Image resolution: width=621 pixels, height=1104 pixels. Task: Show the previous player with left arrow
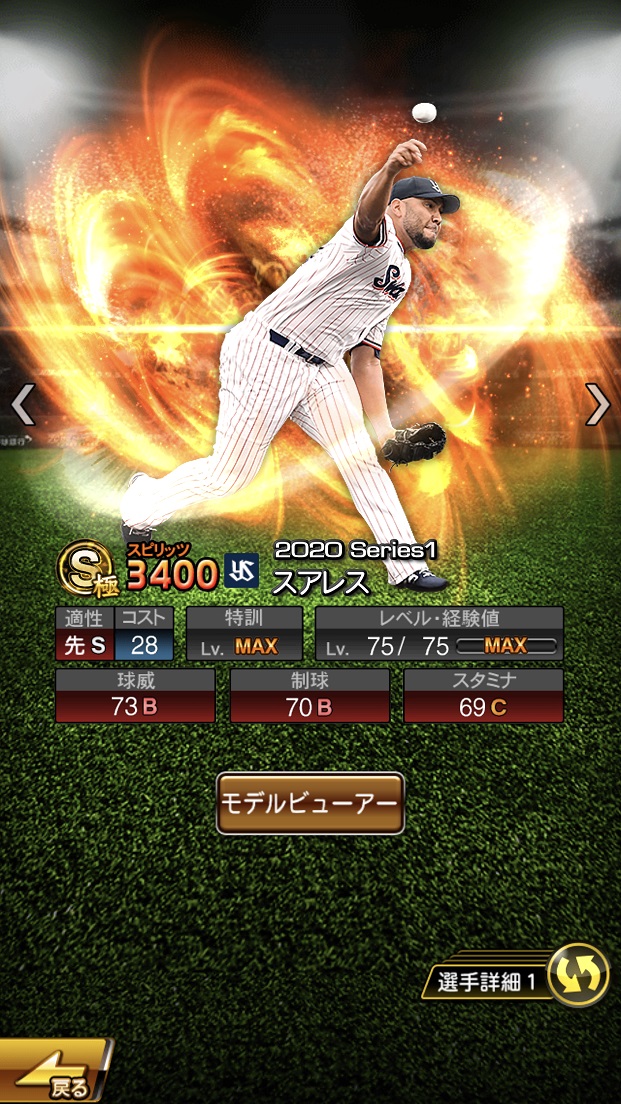(23, 405)
